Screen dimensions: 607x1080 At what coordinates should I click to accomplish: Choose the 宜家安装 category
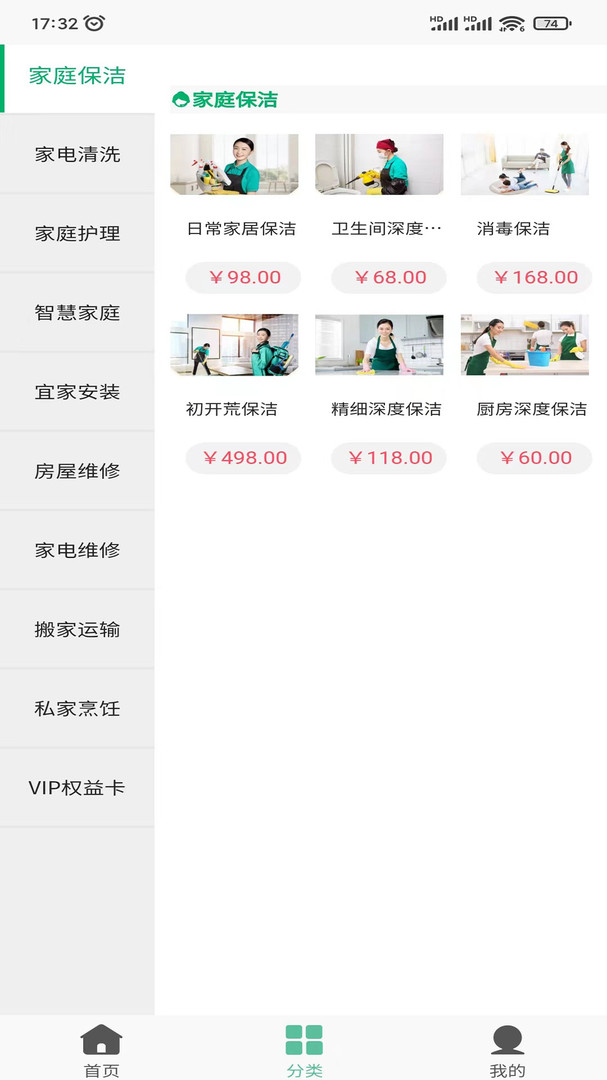77,392
